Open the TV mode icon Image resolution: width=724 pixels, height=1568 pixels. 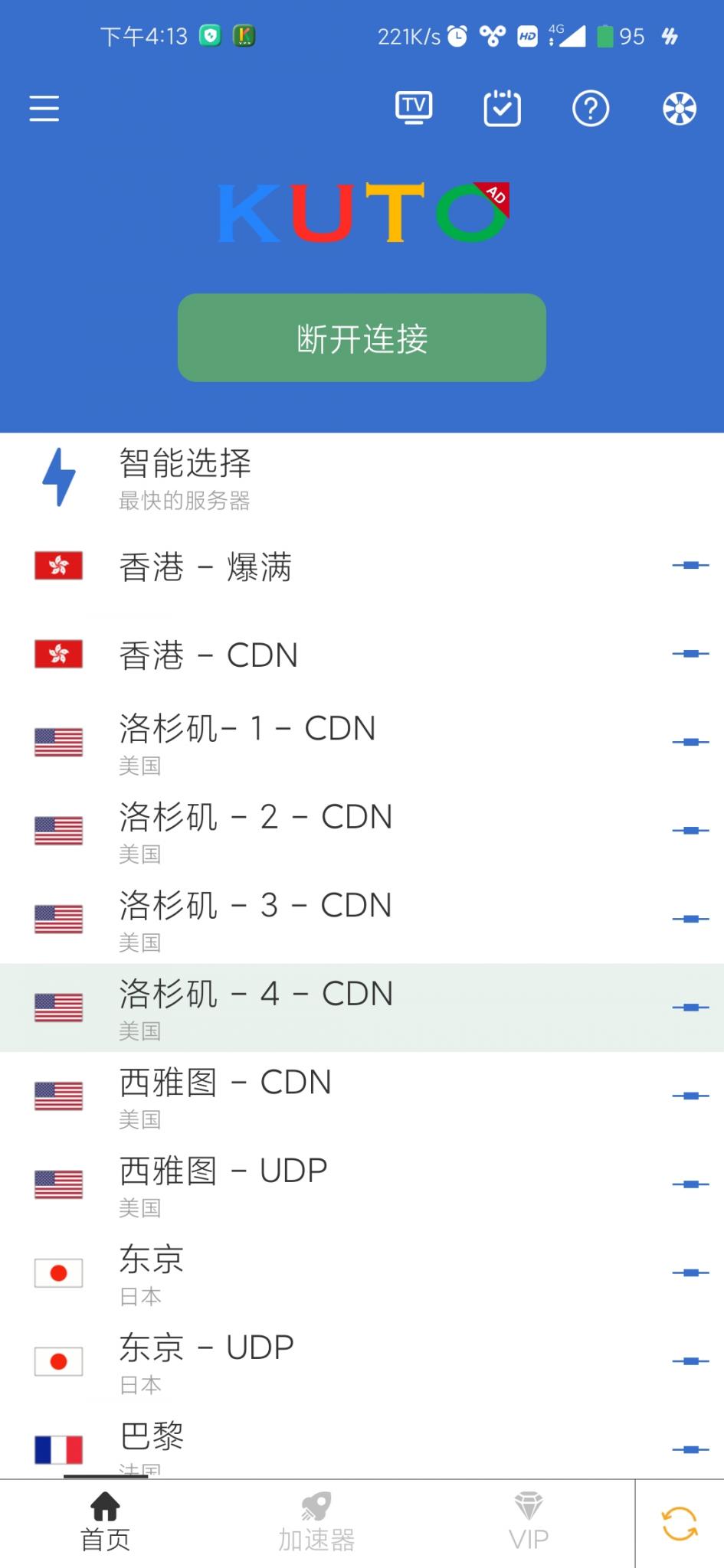pos(414,108)
